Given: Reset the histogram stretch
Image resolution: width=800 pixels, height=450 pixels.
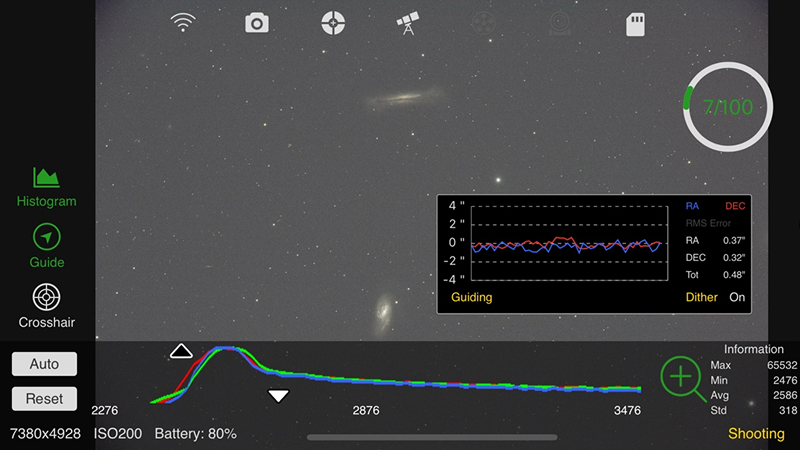Looking at the screenshot, I should pyautogui.click(x=44, y=398).
